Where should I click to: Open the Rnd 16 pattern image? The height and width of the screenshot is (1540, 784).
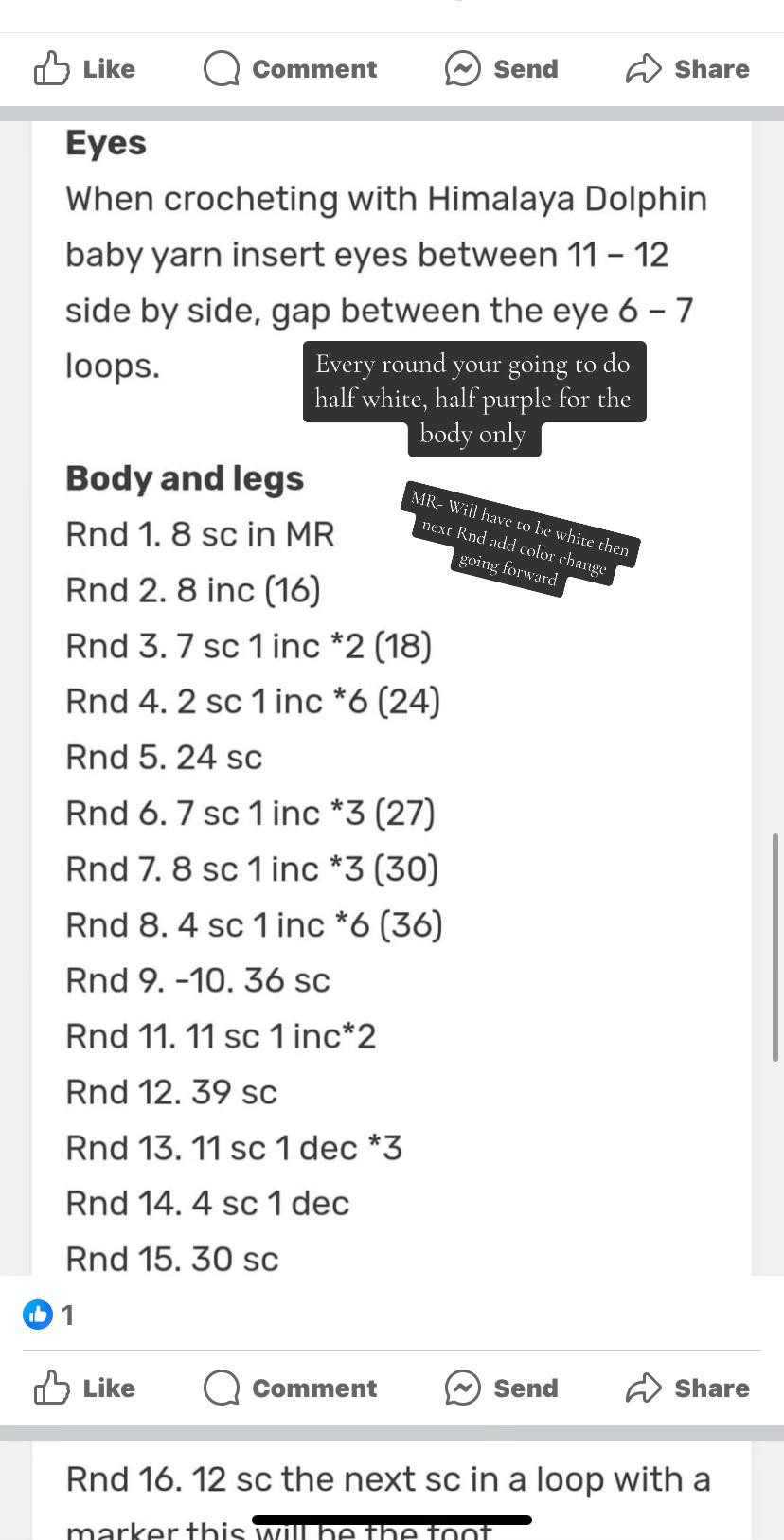click(392, 1491)
